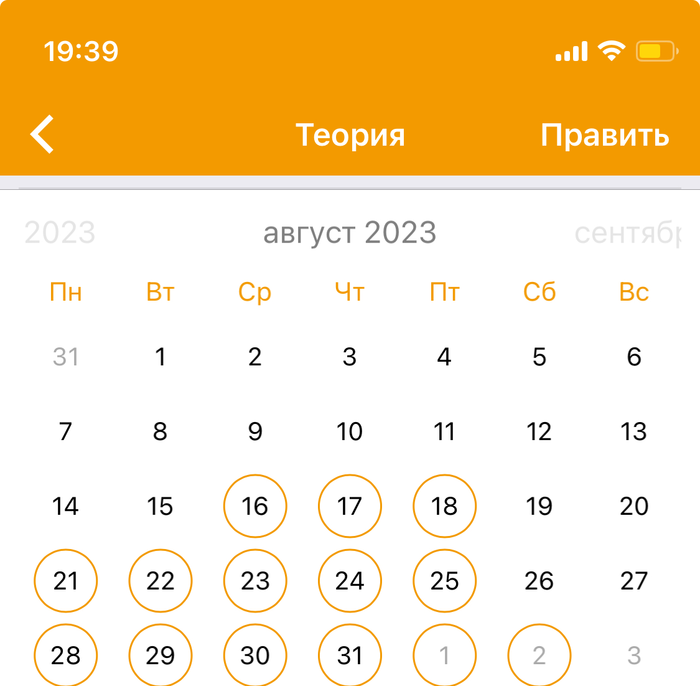Jump to the сентябрь month label
700x686 pixels.
[628, 233]
